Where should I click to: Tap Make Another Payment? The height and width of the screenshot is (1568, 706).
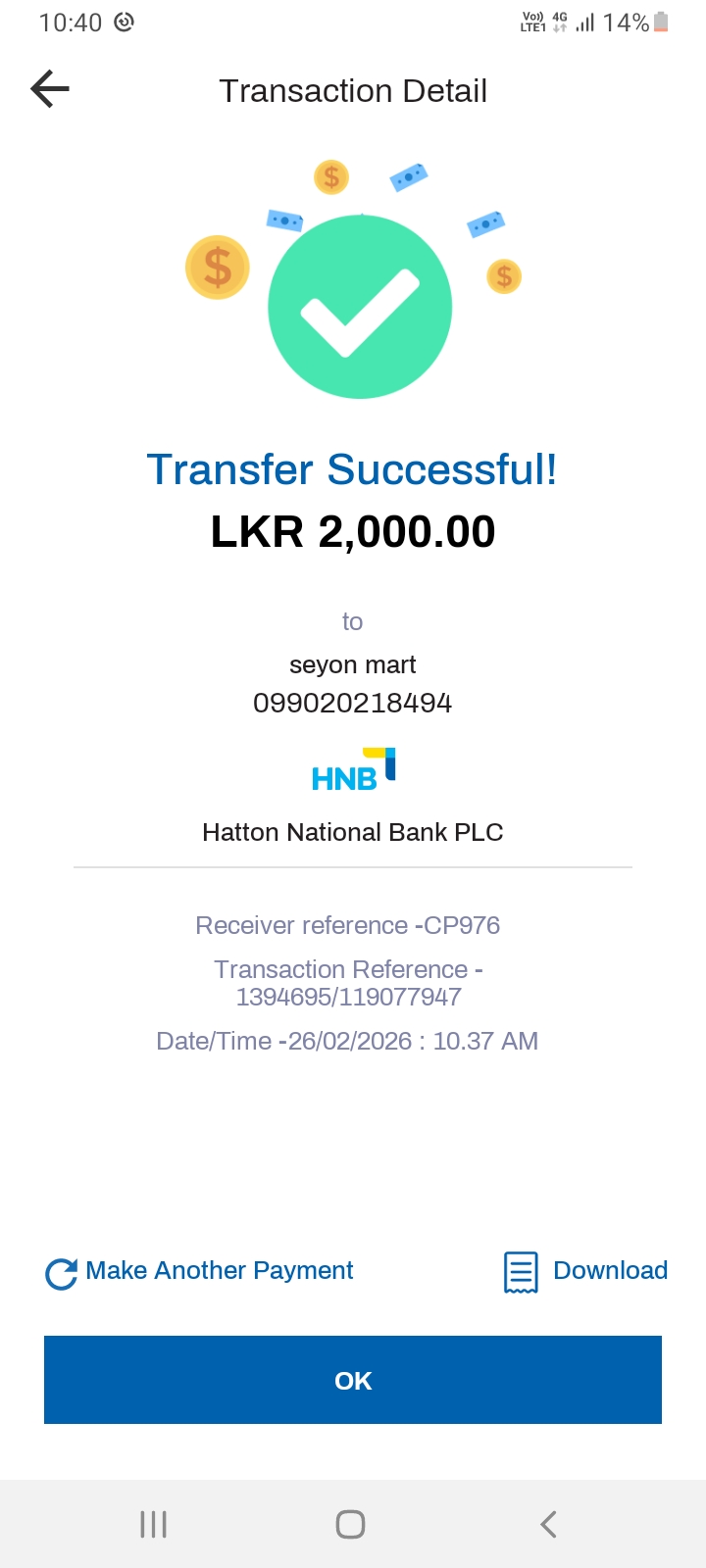200,1271
